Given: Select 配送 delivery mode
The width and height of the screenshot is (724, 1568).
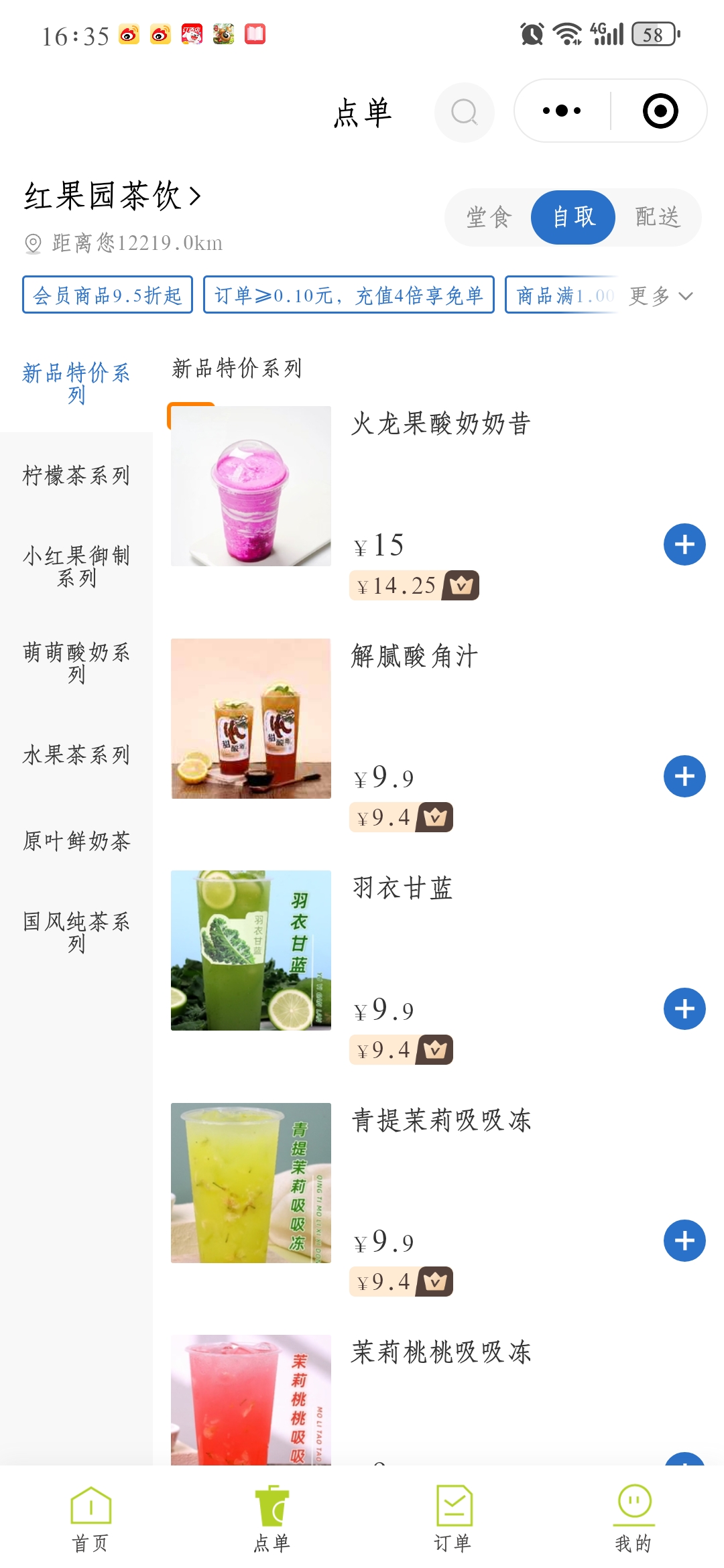Looking at the screenshot, I should pyautogui.click(x=657, y=217).
